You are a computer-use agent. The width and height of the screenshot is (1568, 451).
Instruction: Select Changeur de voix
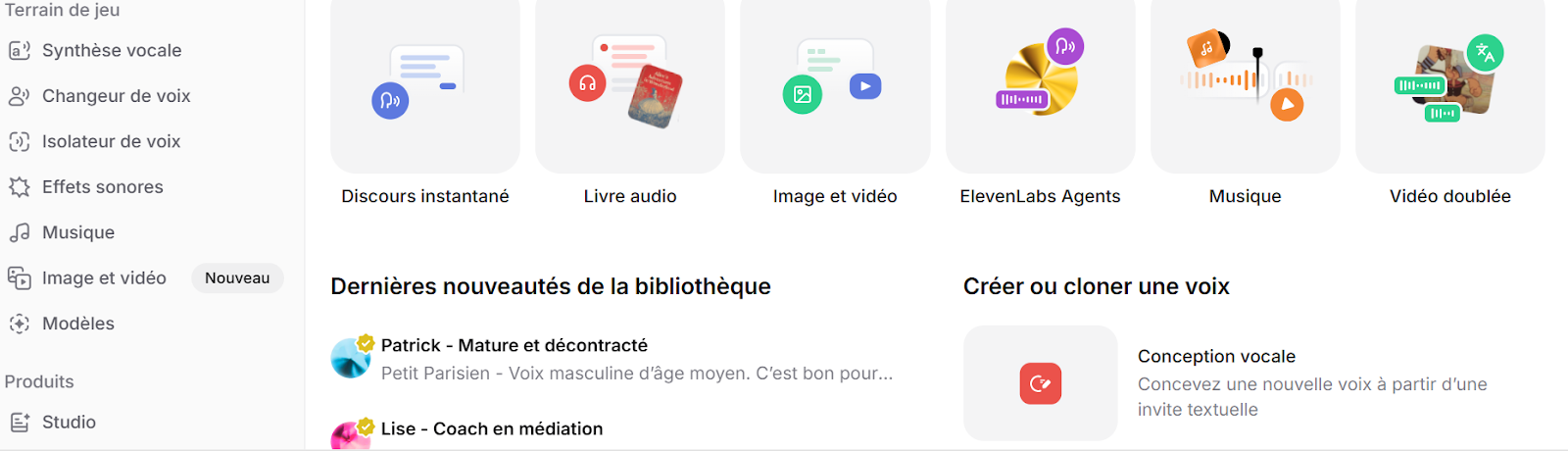point(116,96)
